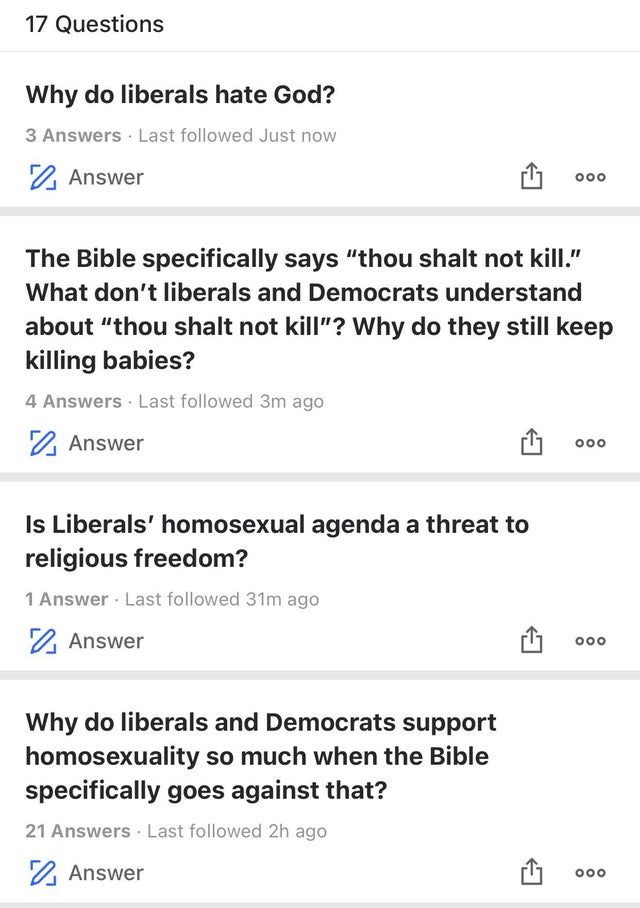The height and width of the screenshot is (908, 640).
Task: Open overflow menu for the 21 Answers question
Action: point(590,873)
